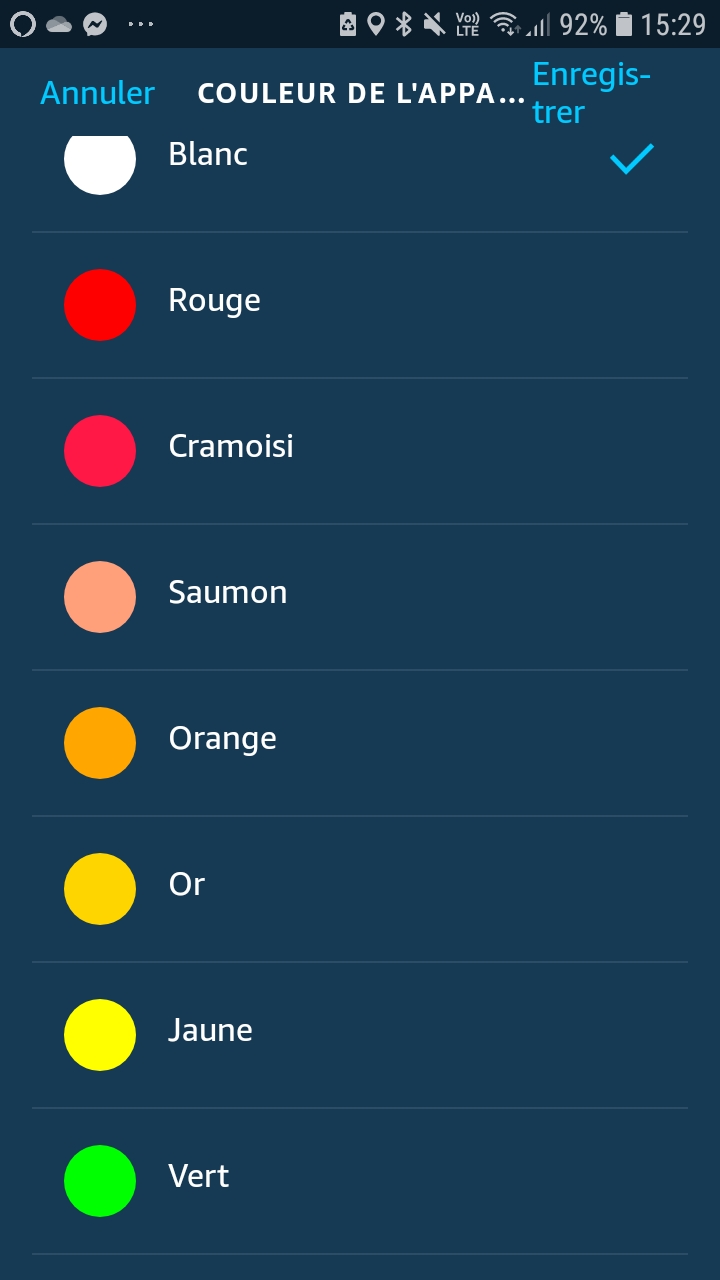Select the Saumon color
Viewport: 720px width, 1280px height.
[x=360, y=597]
